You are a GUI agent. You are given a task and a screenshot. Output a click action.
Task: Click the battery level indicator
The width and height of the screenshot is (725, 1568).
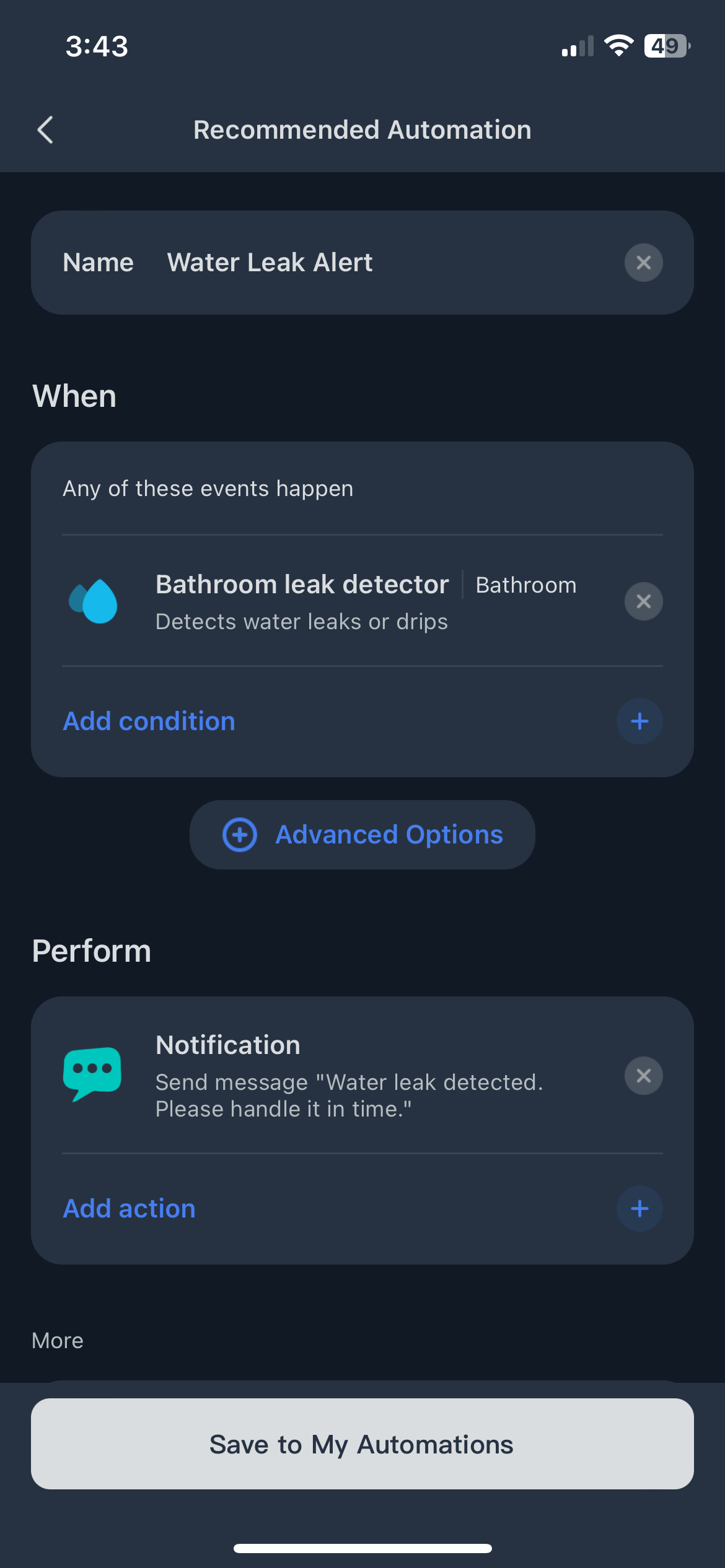(x=666, y=45)
